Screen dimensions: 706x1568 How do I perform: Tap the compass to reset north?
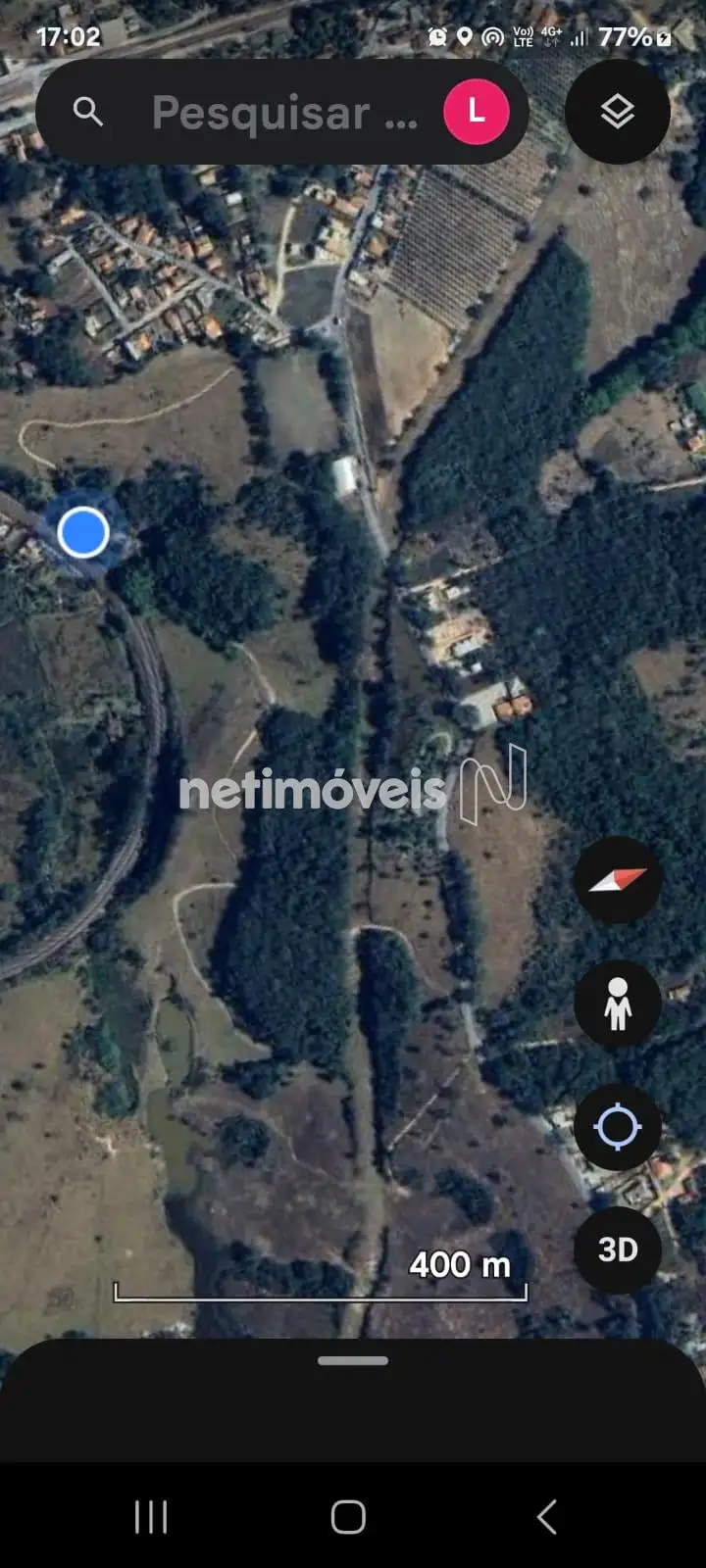point(617,880)
